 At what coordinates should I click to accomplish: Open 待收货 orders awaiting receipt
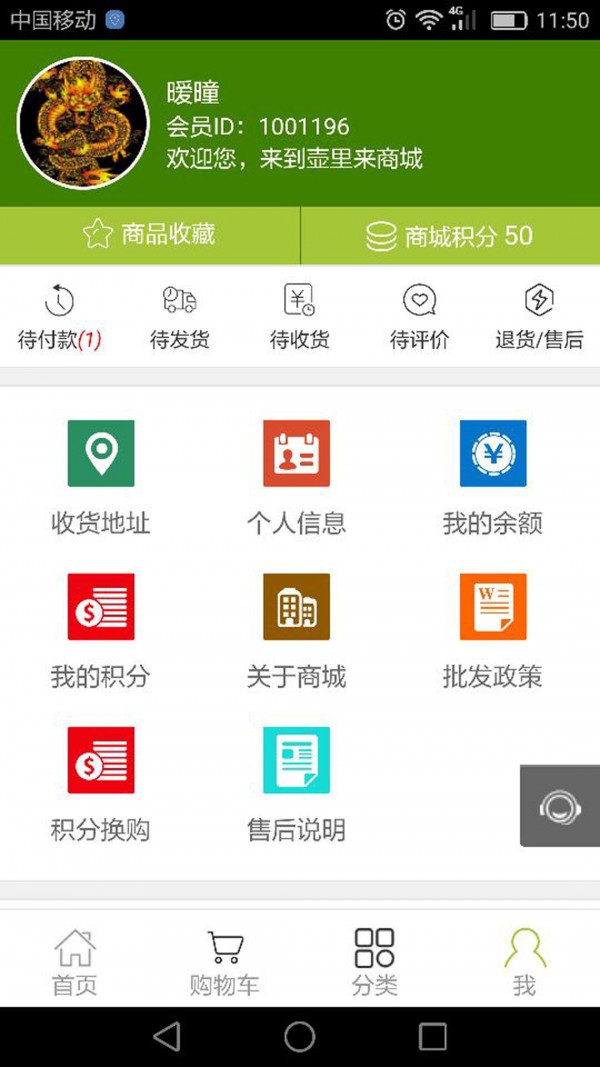(x=299, y=317)
